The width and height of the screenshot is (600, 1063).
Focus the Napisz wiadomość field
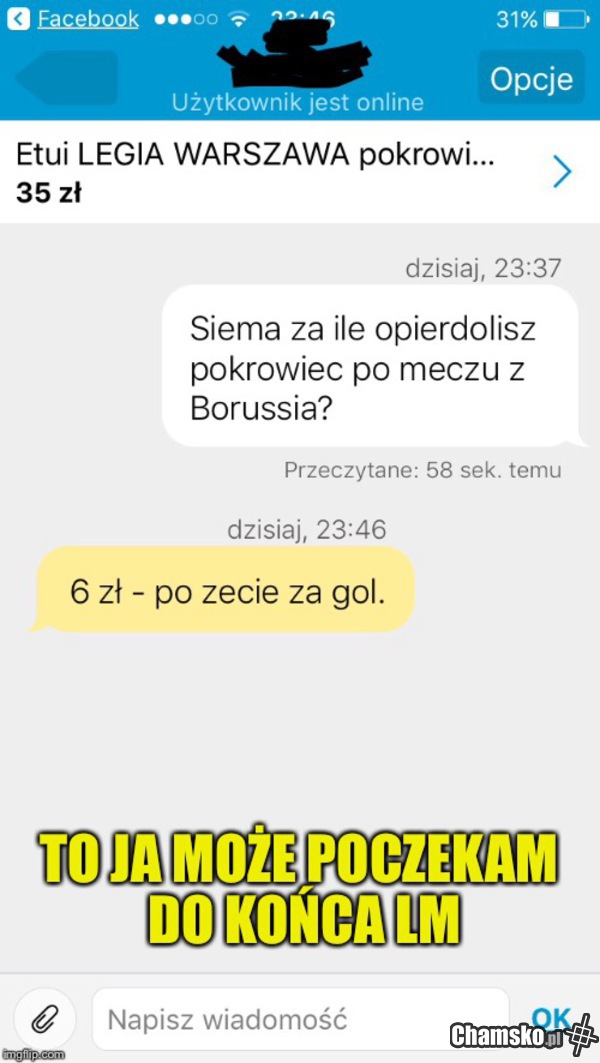click(x=300, y=1019)
